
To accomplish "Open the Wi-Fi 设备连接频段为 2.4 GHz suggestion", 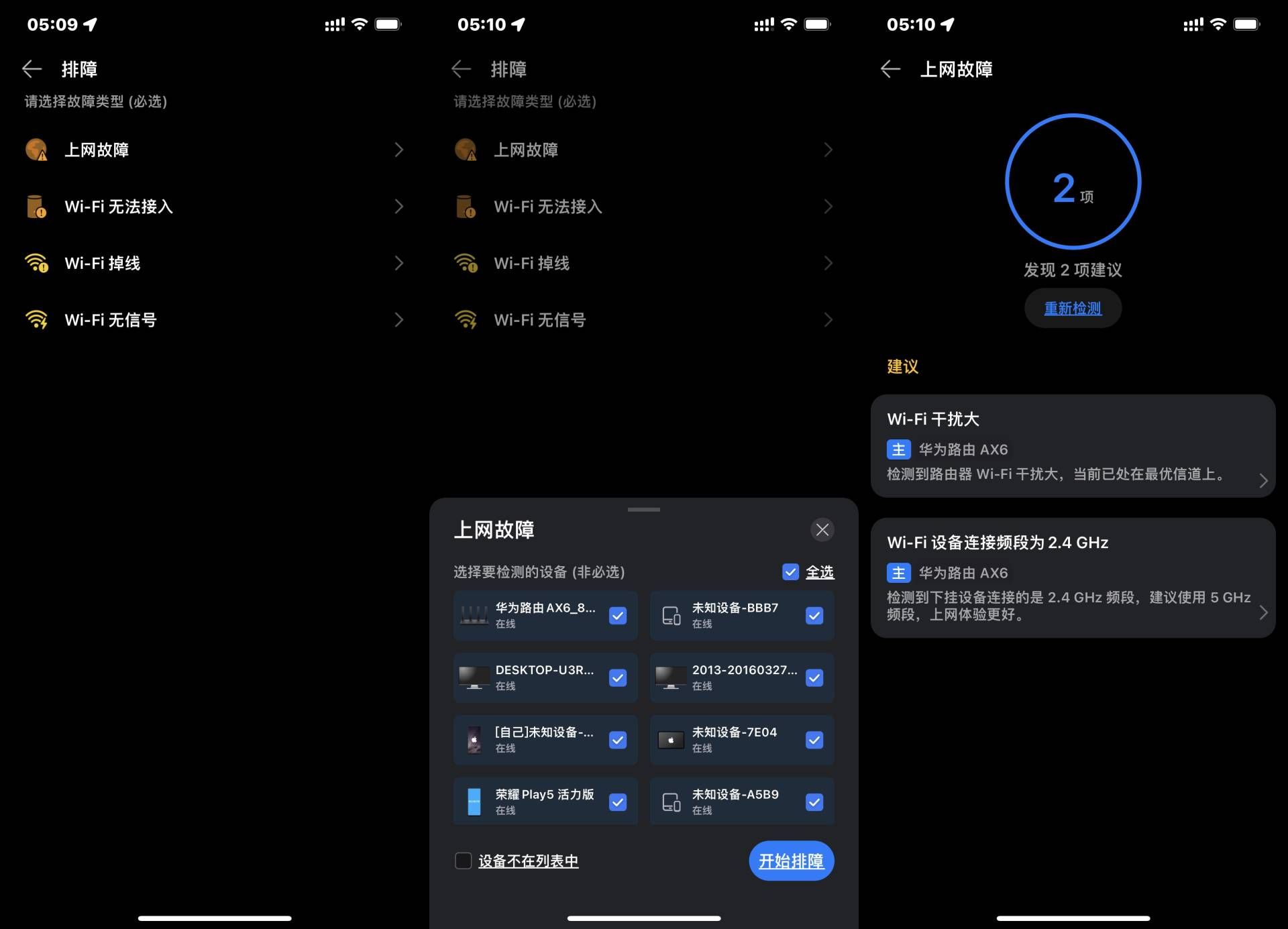I will tap(1072, 578).
